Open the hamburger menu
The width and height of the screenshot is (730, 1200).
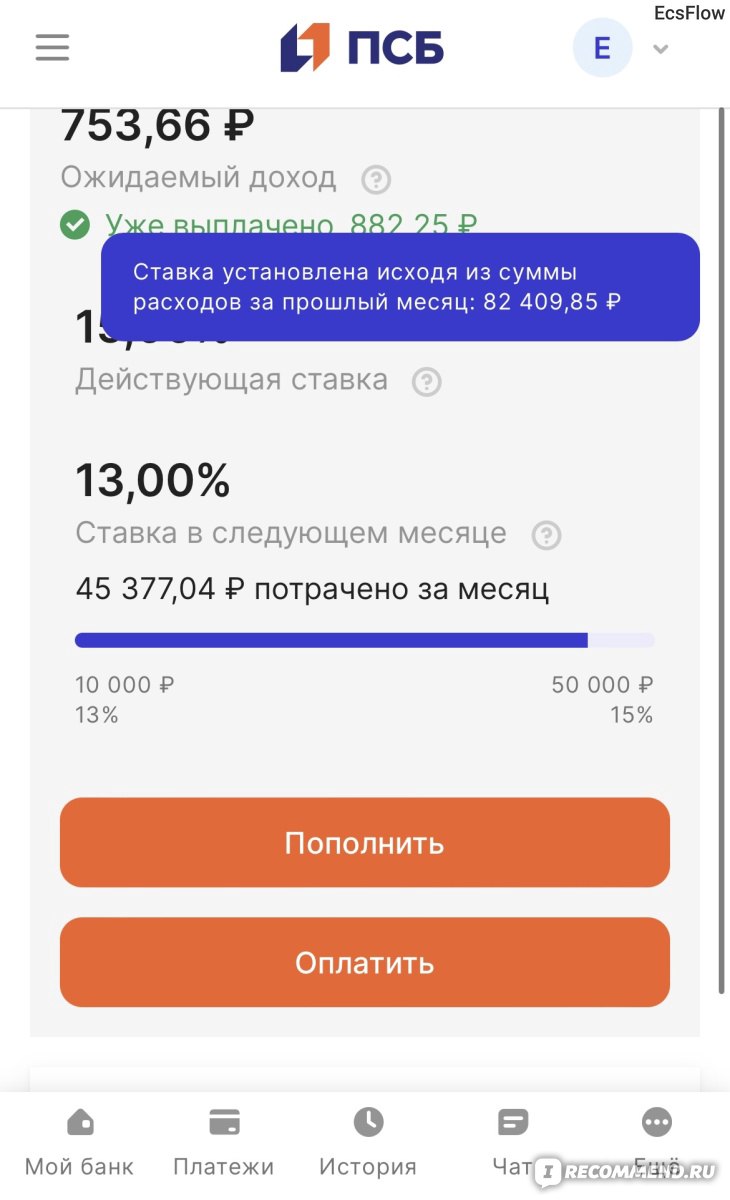tap(52, 48)
